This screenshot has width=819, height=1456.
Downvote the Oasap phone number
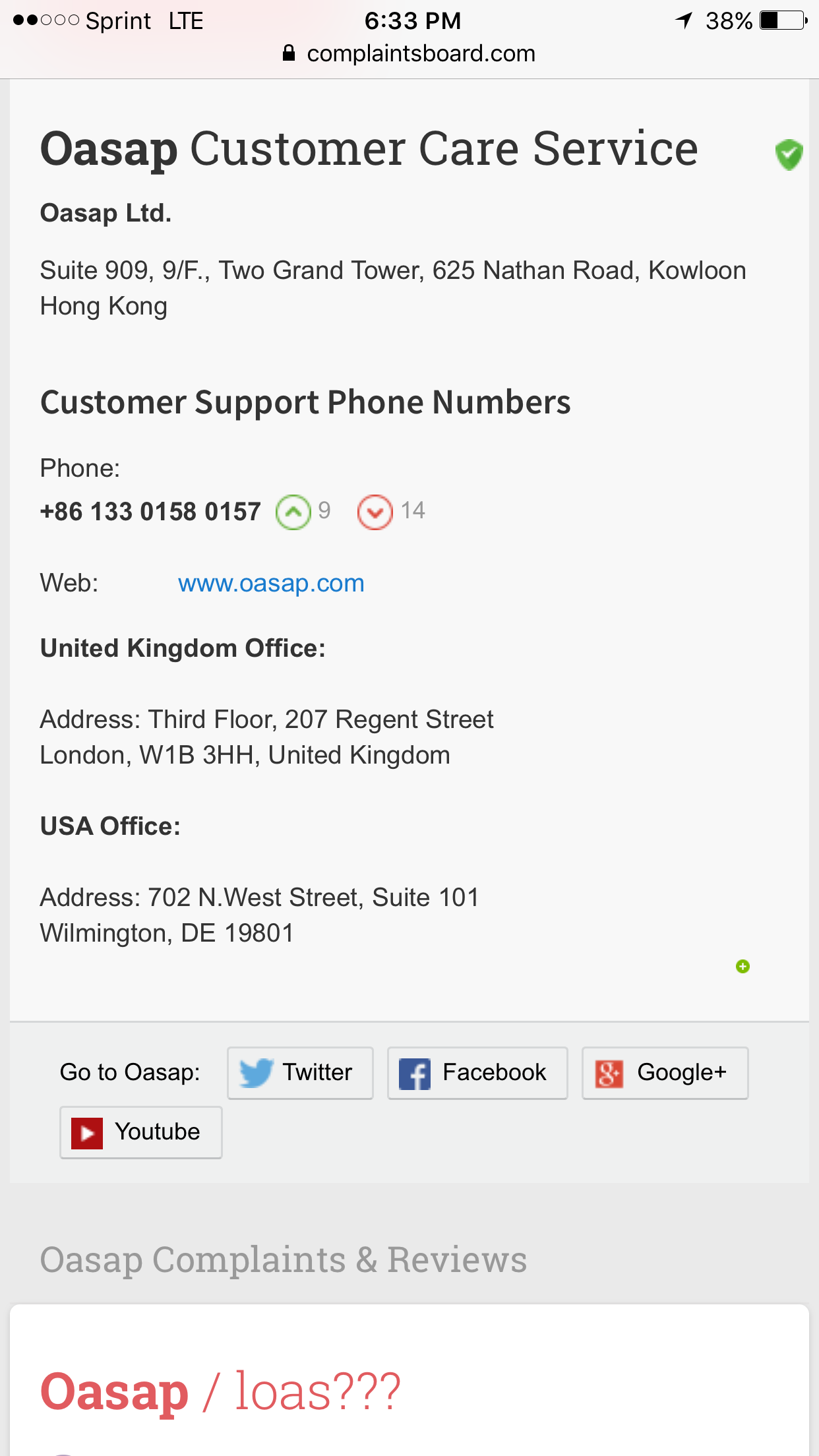click(x=375, y=512)
